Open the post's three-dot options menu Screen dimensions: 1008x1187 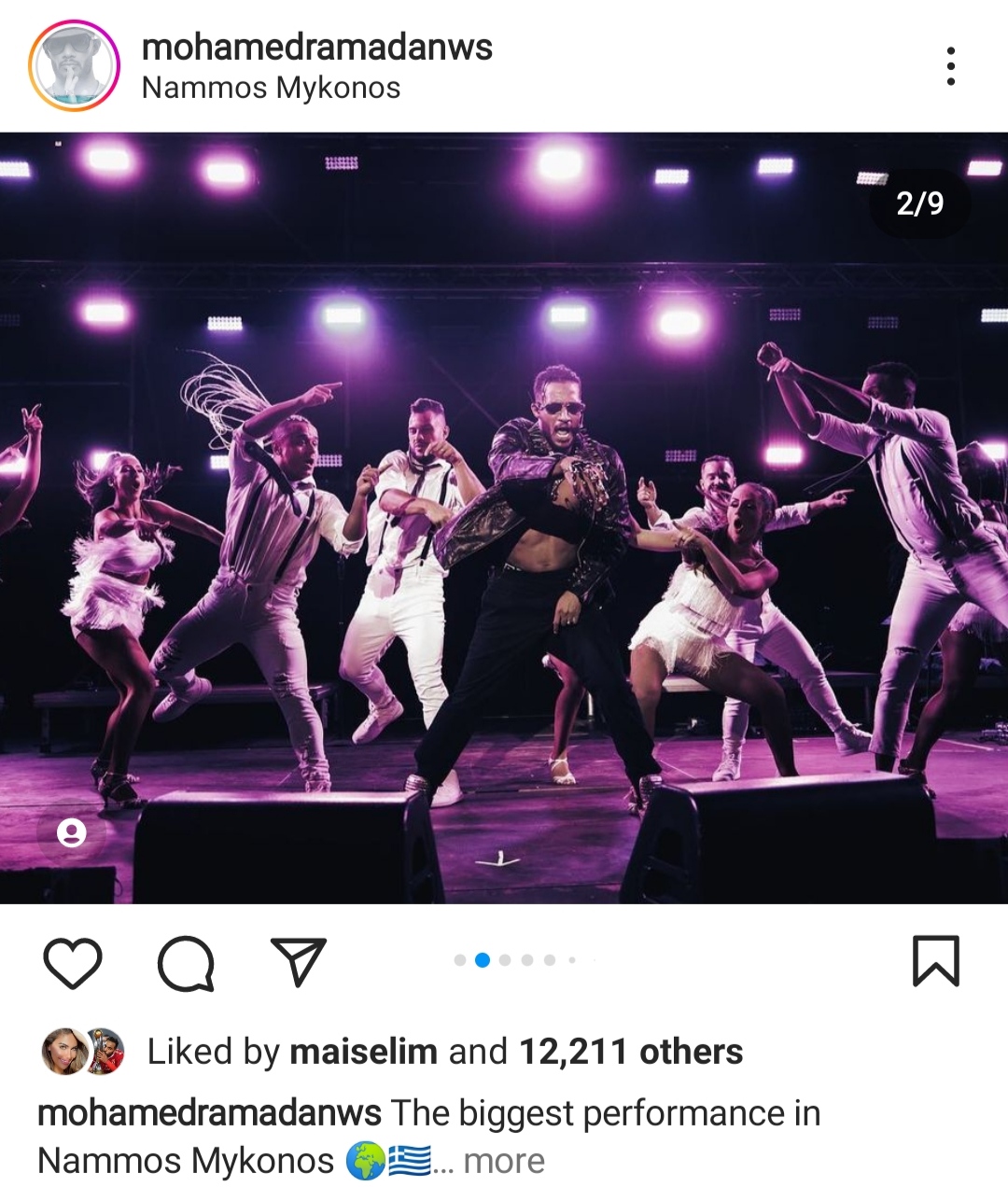coord(950,66)
